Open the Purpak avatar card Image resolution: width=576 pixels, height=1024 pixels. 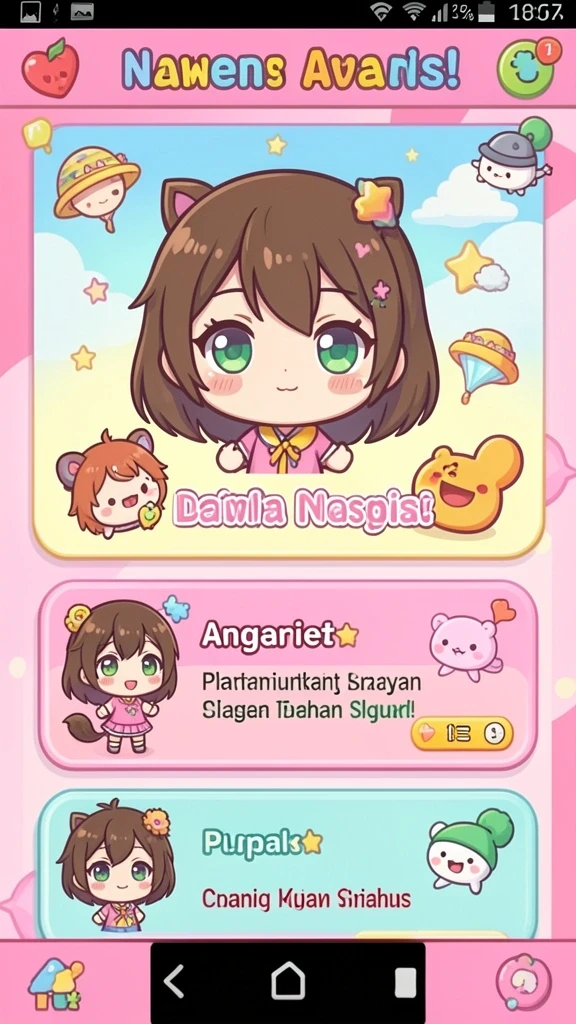[x=287, y=864]
